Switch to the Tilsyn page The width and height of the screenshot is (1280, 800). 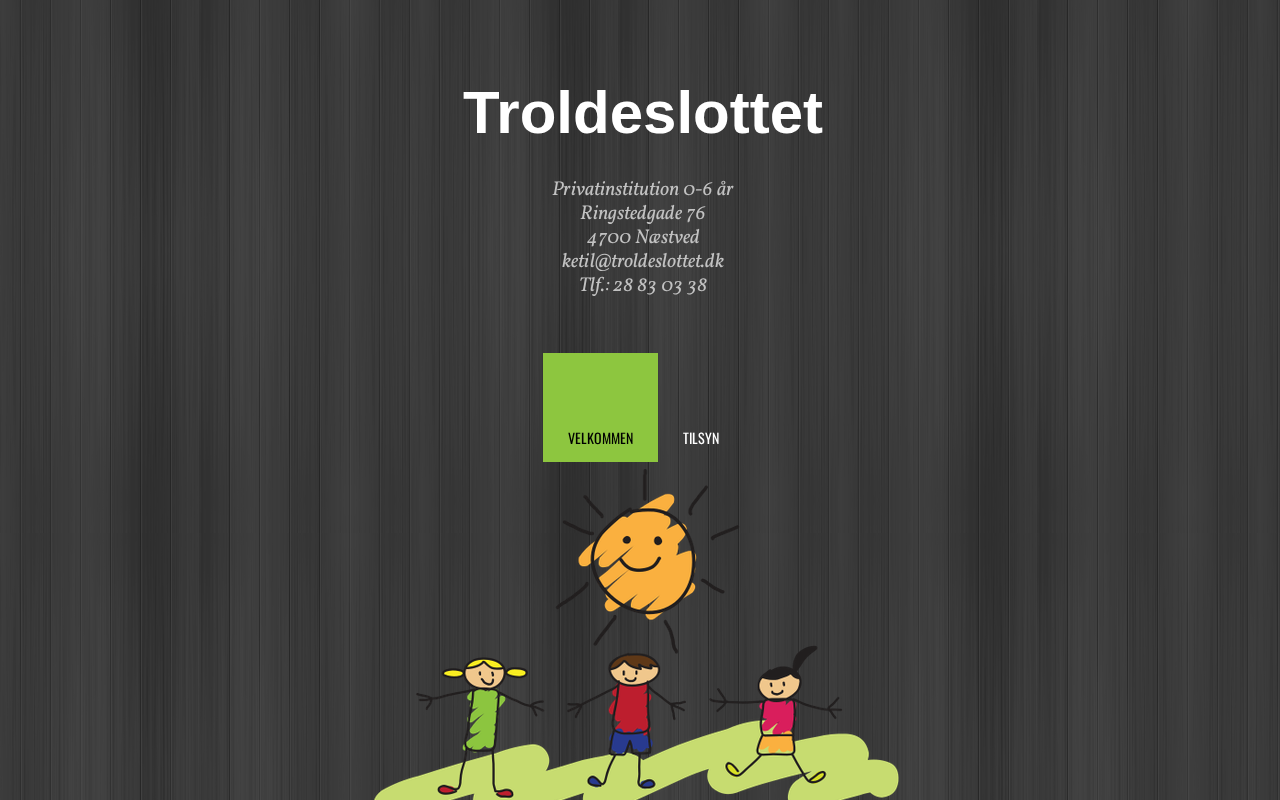click(700, 438)
